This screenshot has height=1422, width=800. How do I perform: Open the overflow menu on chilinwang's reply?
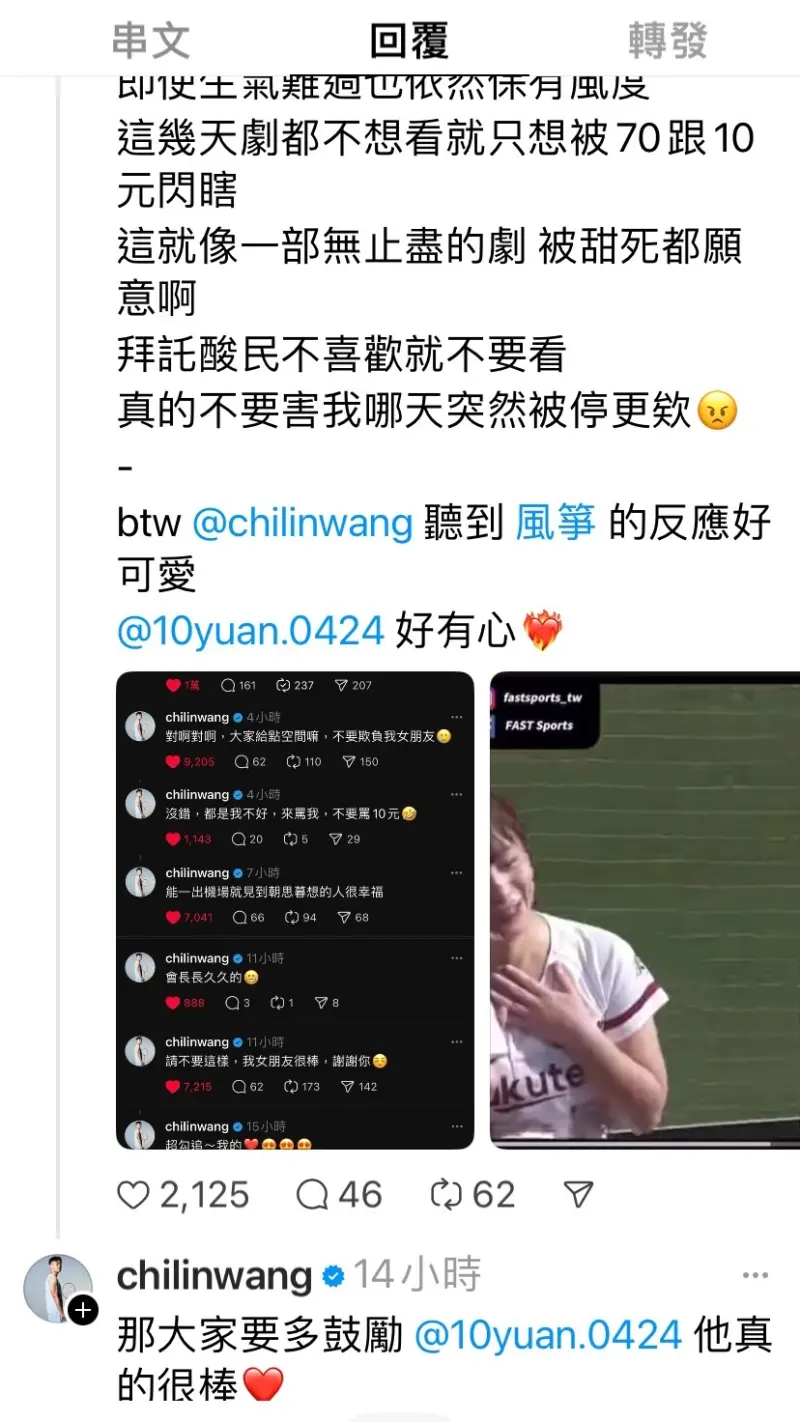(x=755, y=1277)
